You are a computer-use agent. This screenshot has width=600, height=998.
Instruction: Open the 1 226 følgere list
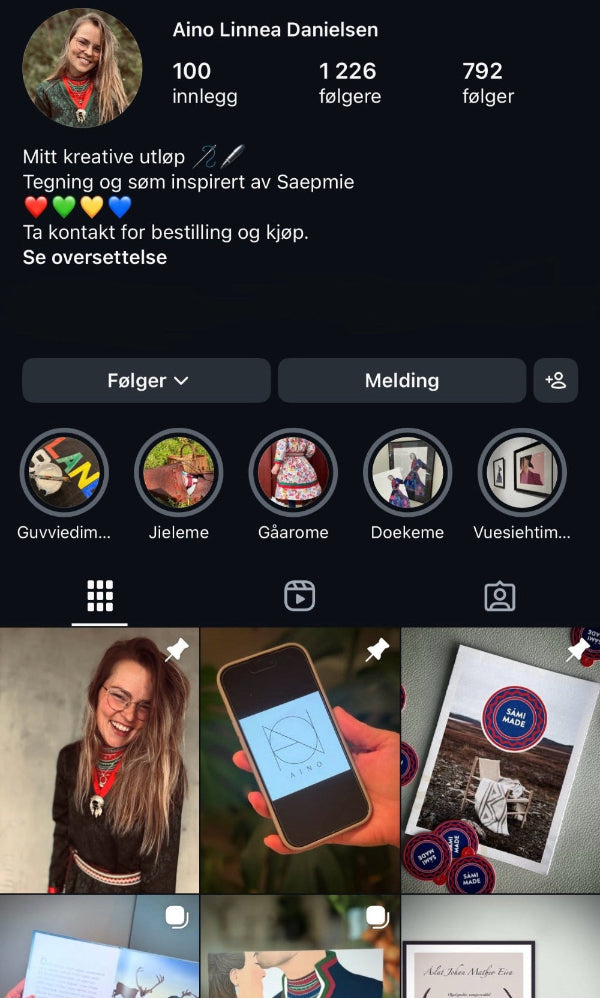tap(349, 83)
